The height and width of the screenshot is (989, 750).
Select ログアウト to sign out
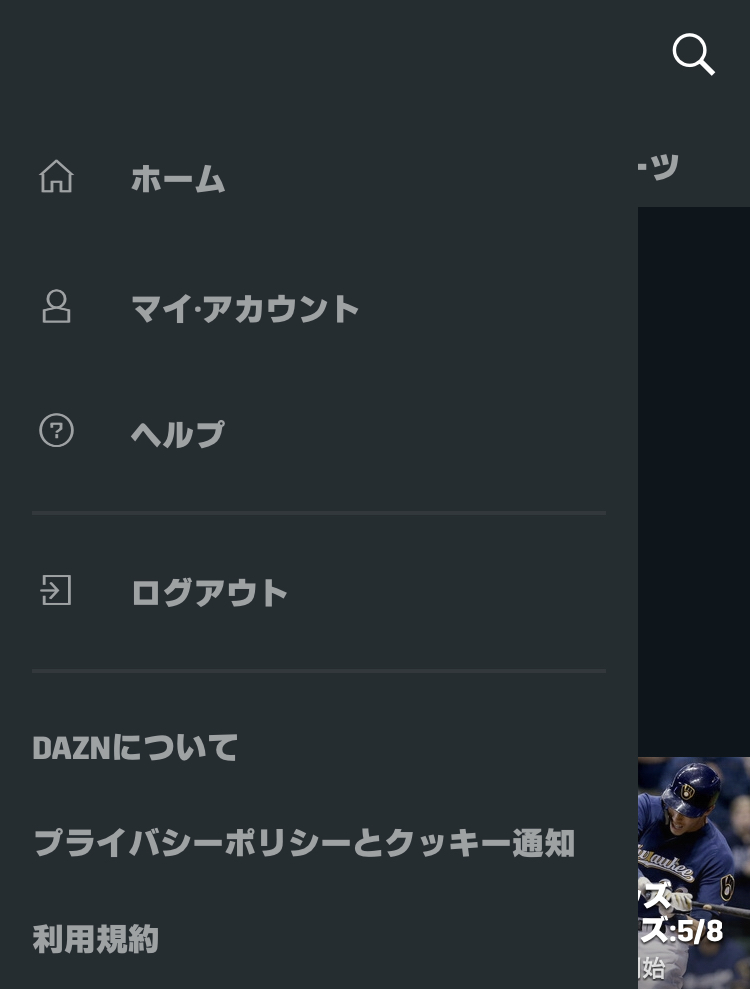tap(208, 592)
